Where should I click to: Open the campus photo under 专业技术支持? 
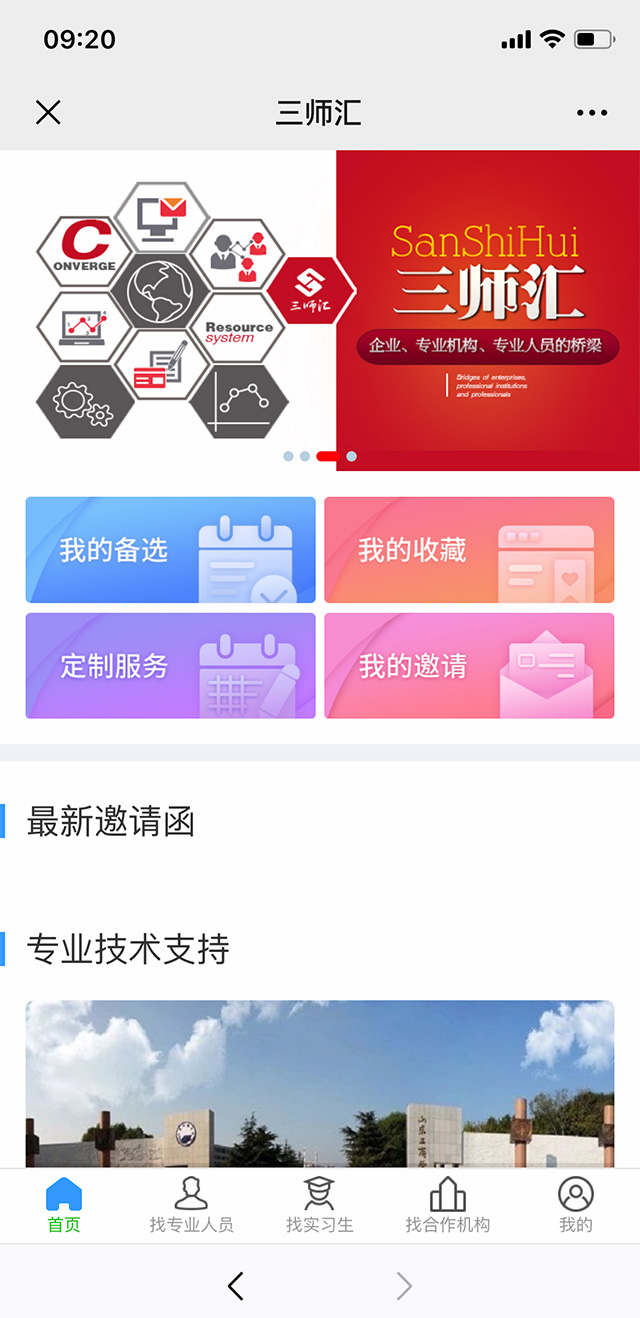[320, 1085]
